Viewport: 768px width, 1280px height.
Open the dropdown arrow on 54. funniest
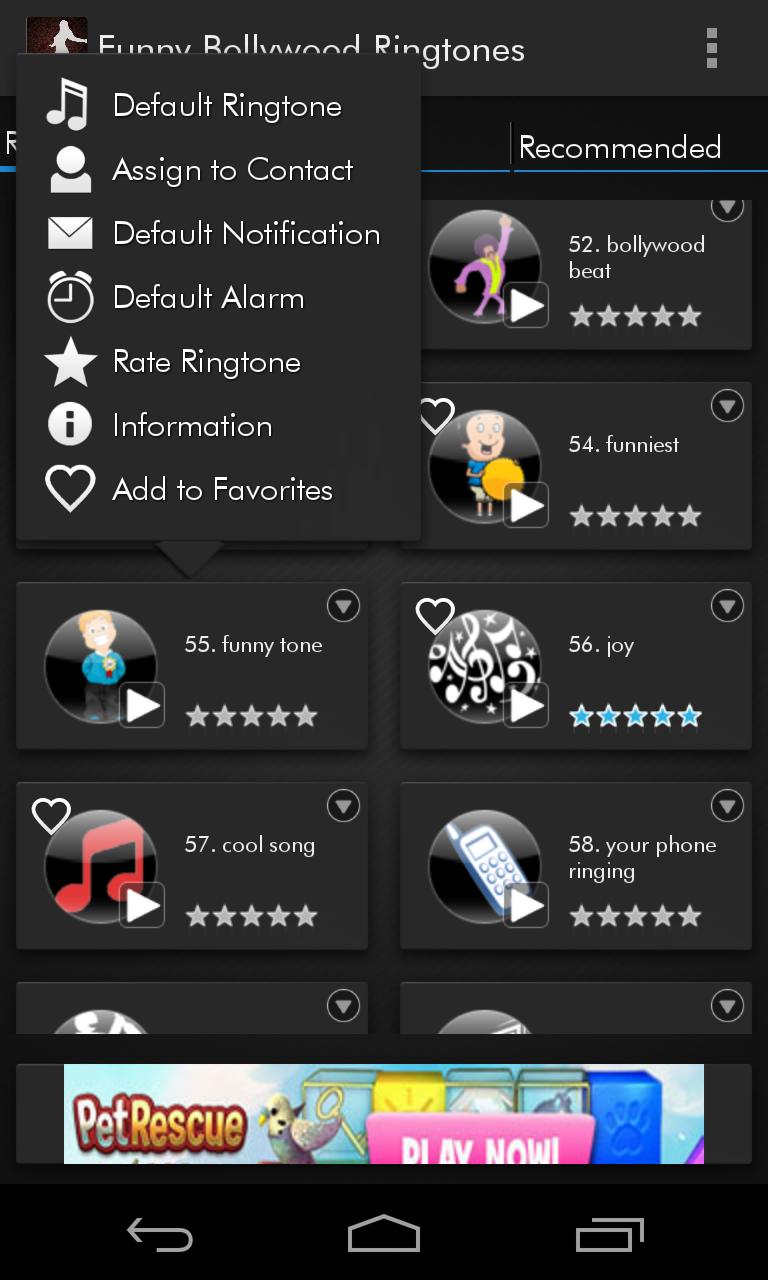point(727,406)
